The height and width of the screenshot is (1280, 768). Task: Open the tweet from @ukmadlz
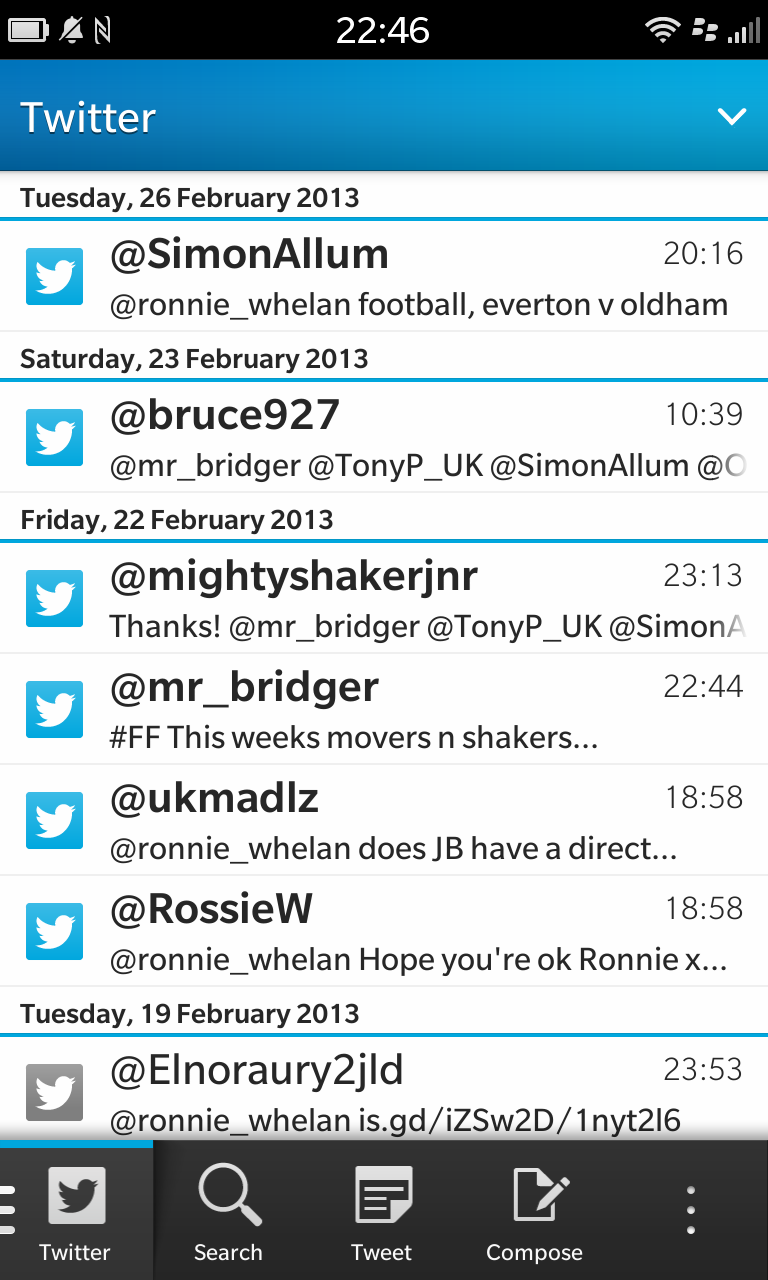tap(384, 820)
